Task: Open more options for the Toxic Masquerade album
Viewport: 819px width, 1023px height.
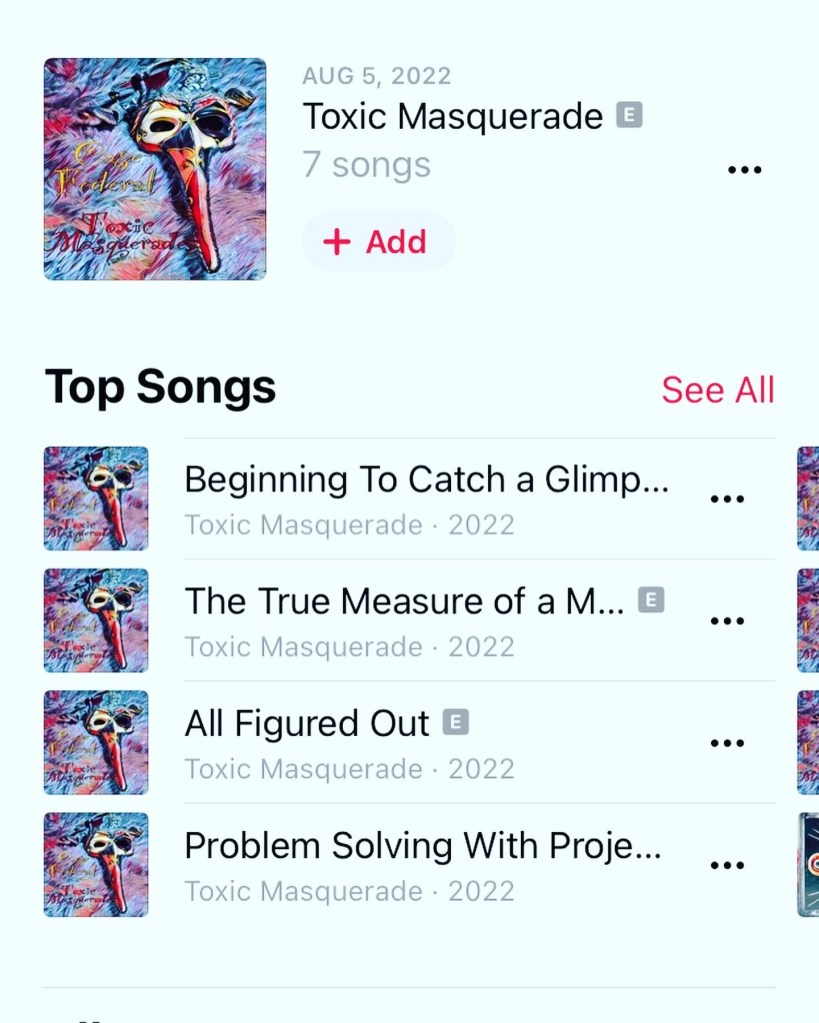Action: [744, 170]
